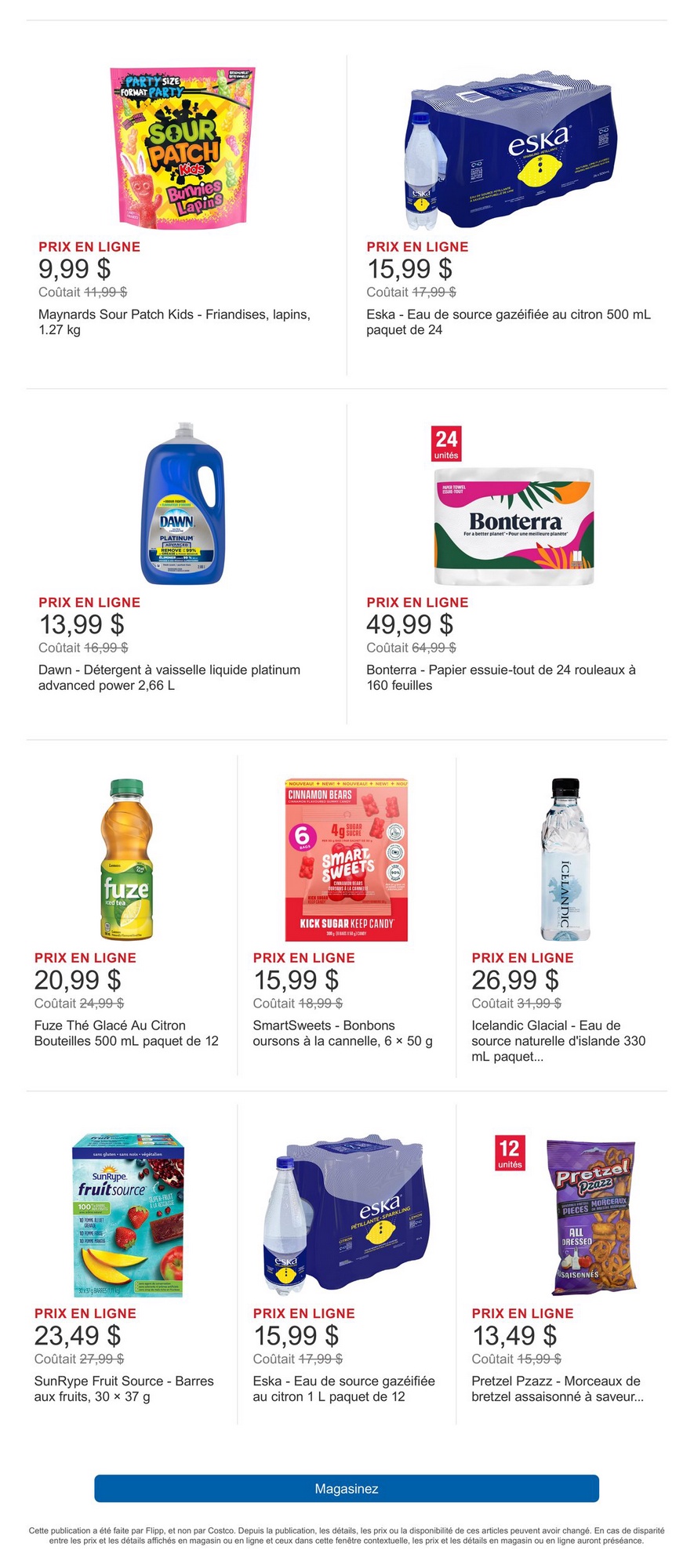The width and height of the screenshot is (694, 1568).
Task: View the Dawn Platinum dish detergent offer
Action: tap(183, 504)
